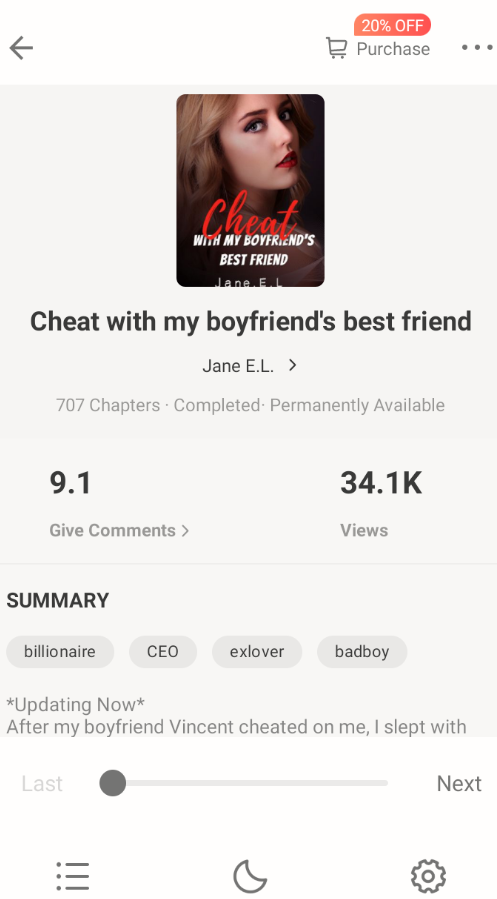Toggle night mode with the moon icon
This screenshot has height=899, width=497.
point(250,876)
